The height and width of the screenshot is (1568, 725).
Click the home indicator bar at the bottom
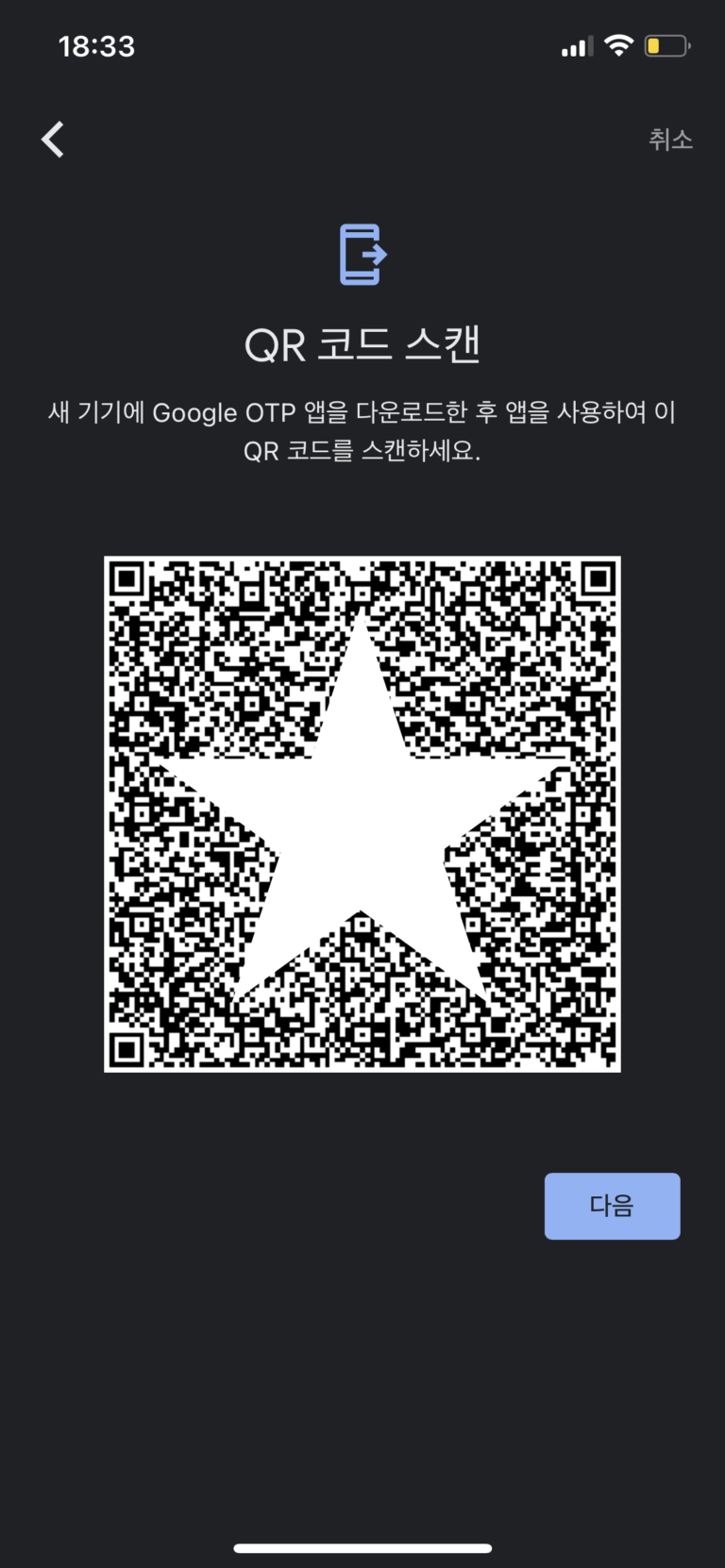tap(362, 1547)
